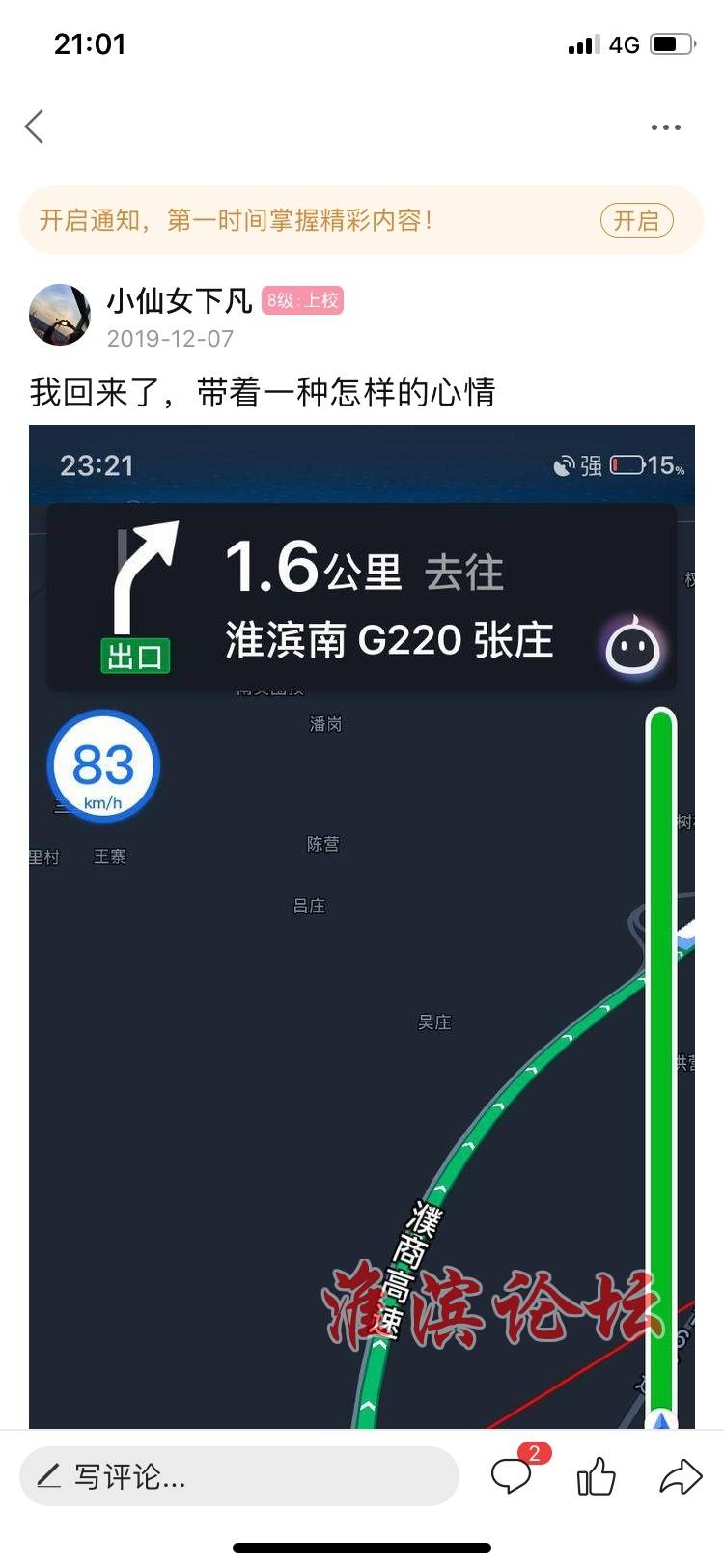The height and width of the screenshot is (1568, 724).
Task: Go back using the top-left arrow
Action: point(35,126)
